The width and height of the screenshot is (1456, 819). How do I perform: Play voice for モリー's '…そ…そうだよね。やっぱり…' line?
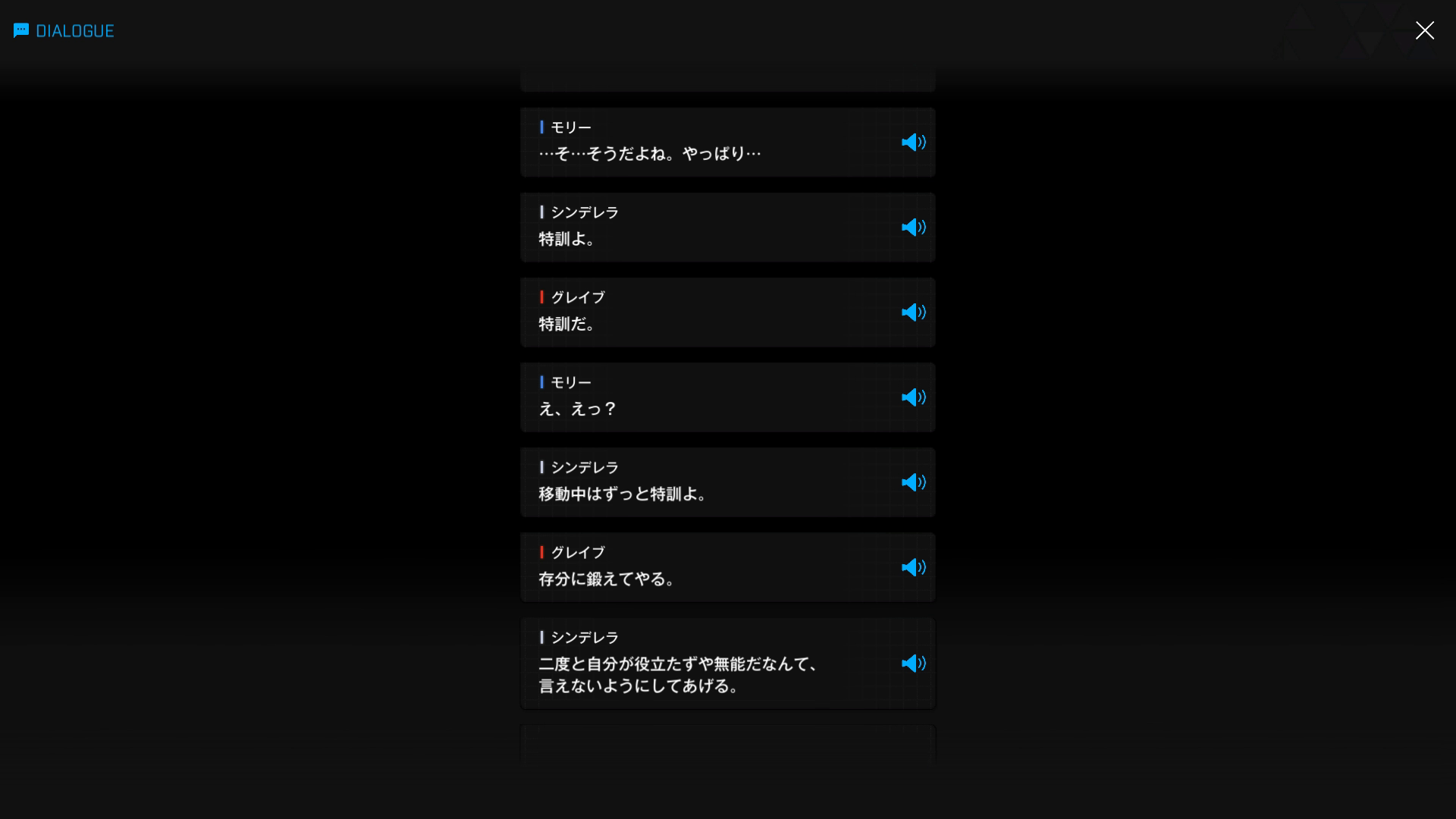(913, 143)
